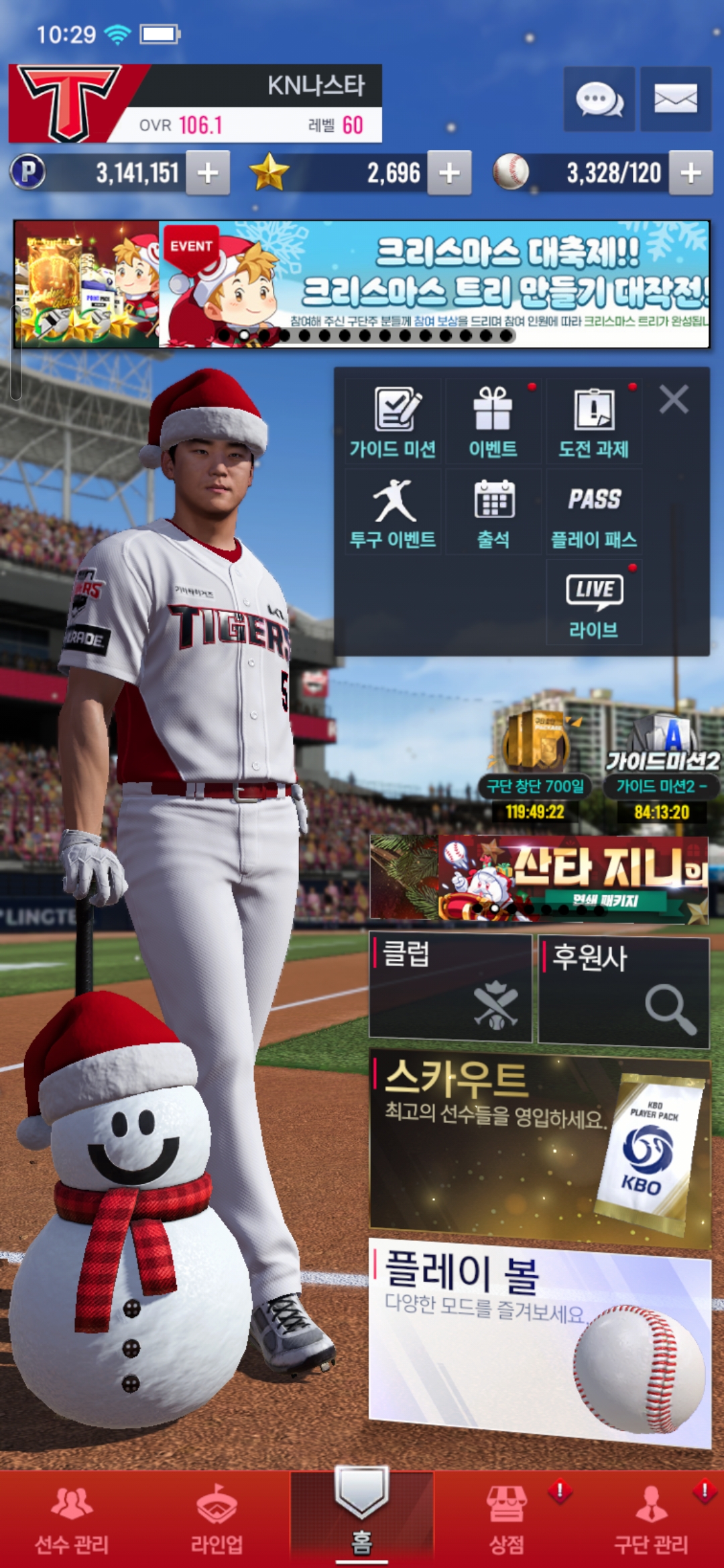Add more baseballs with the plus button
The width and height of the screenshot is (724, 1568).
[x=690, y=173]
